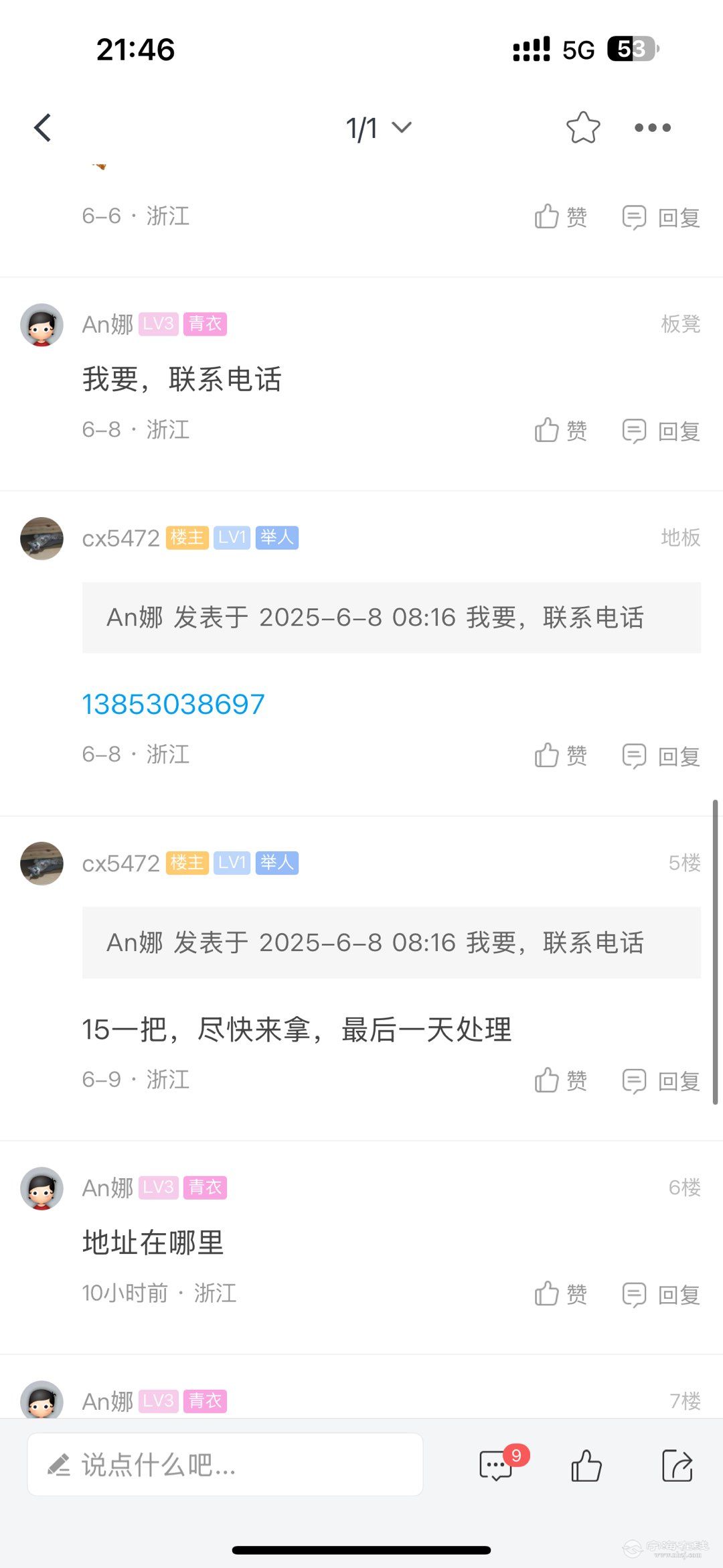
Task: Favorite this thread with the star icon
Action: pos(583,127)
